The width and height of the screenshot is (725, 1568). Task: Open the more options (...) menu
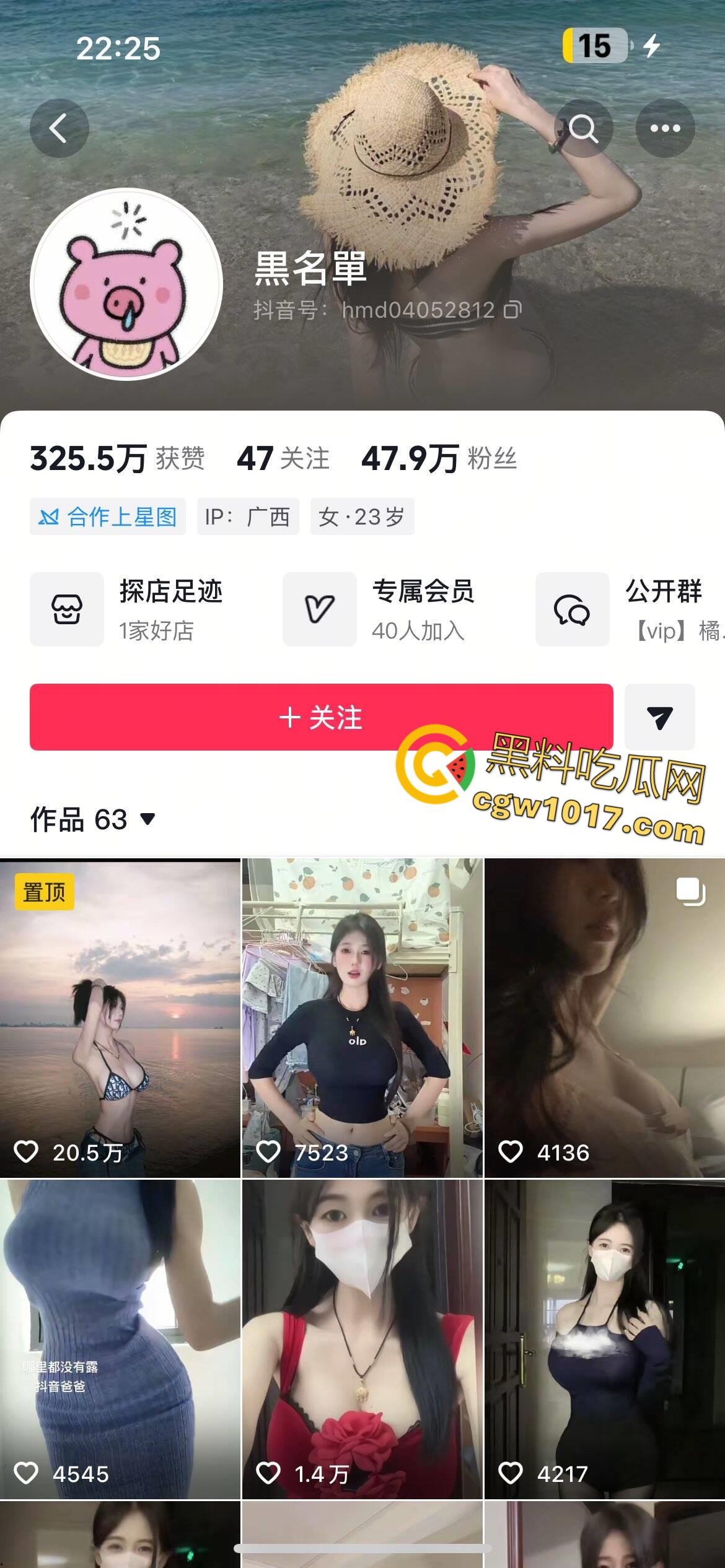pyautogui.click(x=666, y=128)
